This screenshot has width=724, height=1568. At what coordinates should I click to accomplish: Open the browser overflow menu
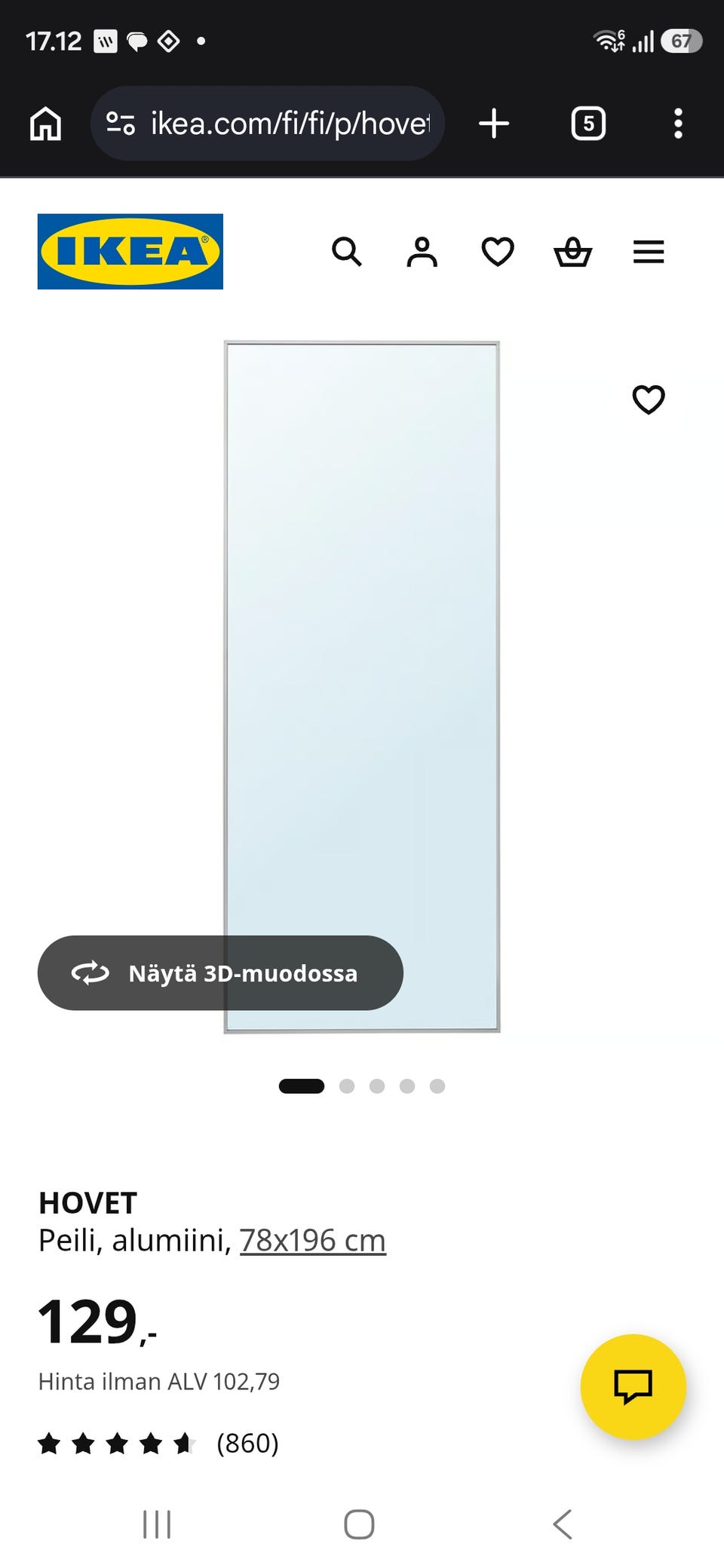pos(678,123)
